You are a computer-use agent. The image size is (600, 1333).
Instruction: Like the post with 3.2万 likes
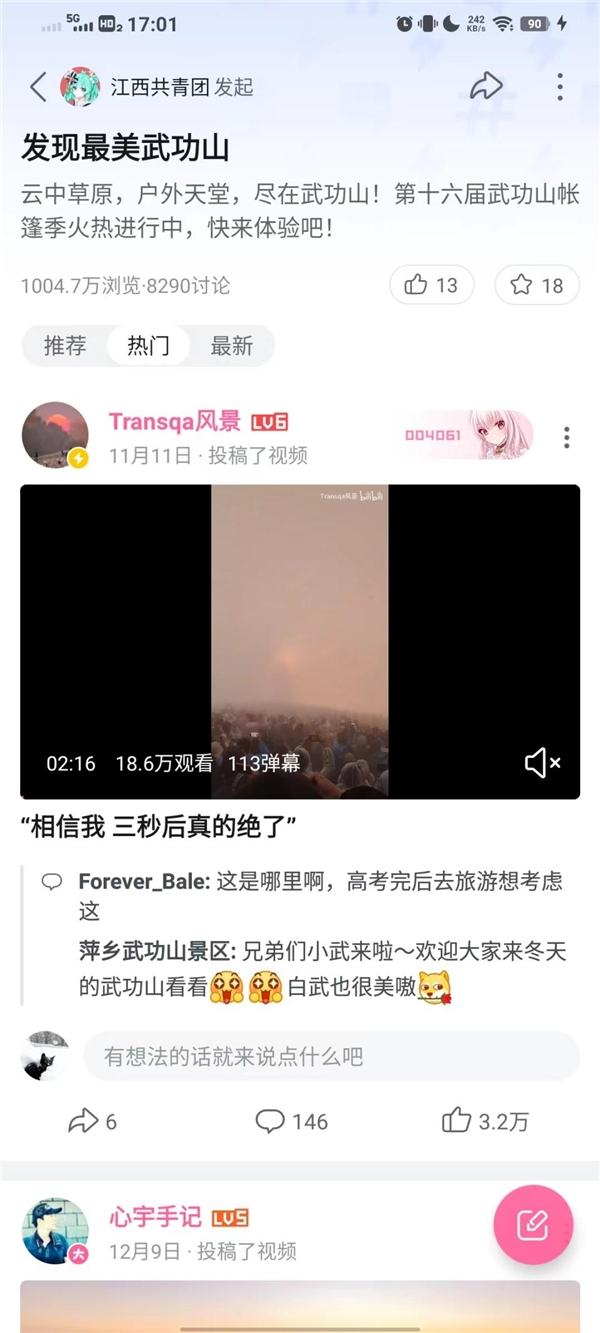pyautogui.click(x=485, y=1121)
